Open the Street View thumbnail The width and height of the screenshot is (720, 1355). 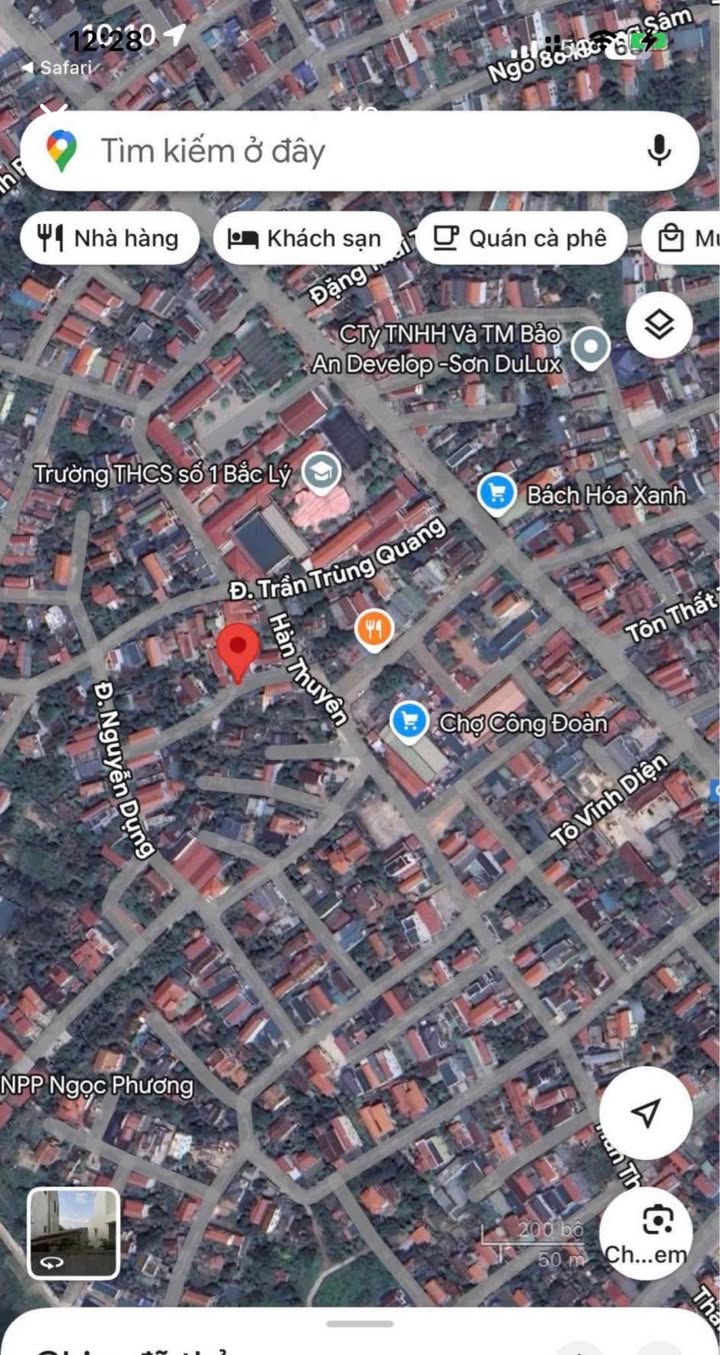click(x=73, y=1233)
